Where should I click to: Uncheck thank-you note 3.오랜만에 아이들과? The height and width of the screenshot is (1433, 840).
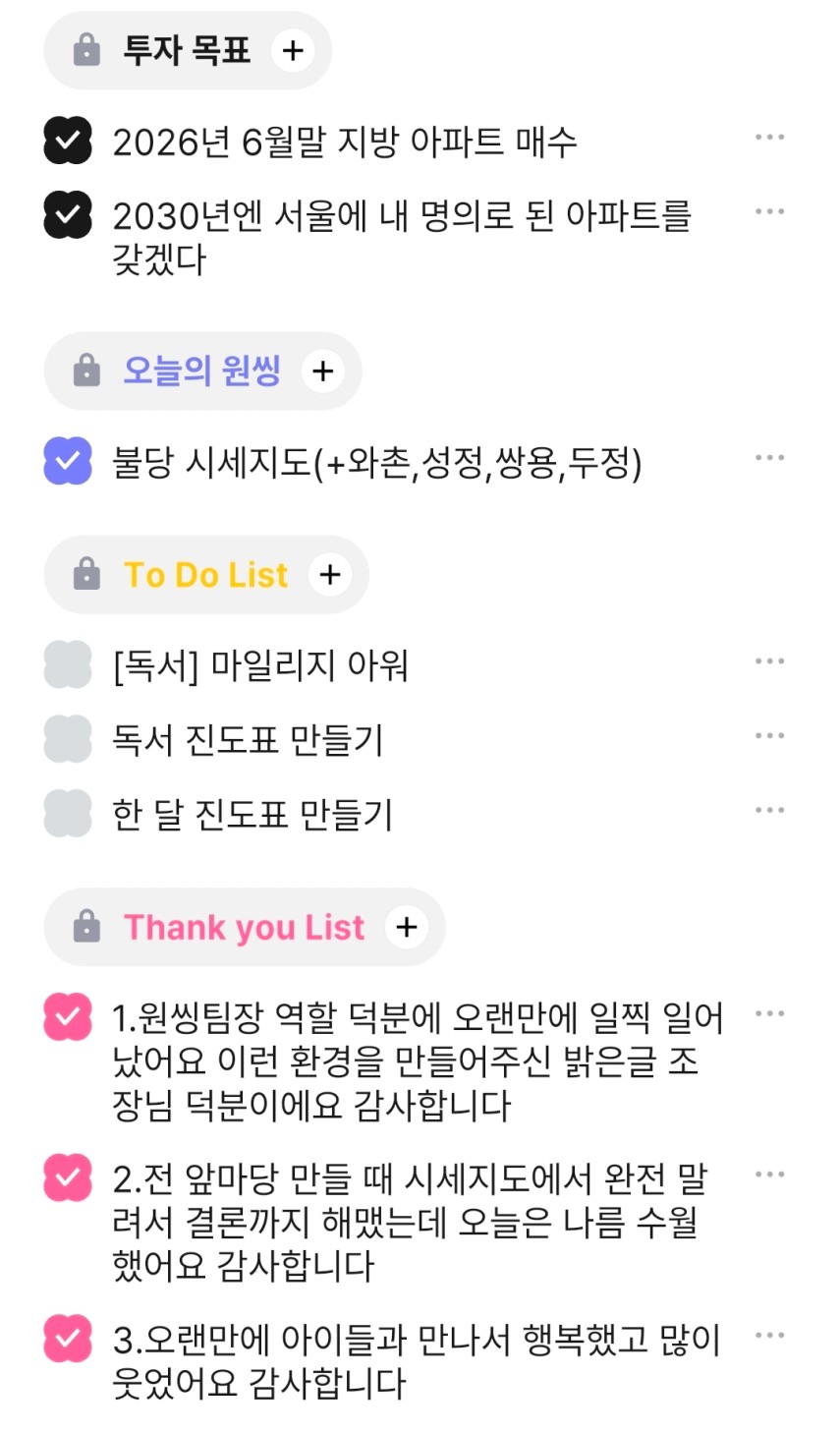point(68,1338)
